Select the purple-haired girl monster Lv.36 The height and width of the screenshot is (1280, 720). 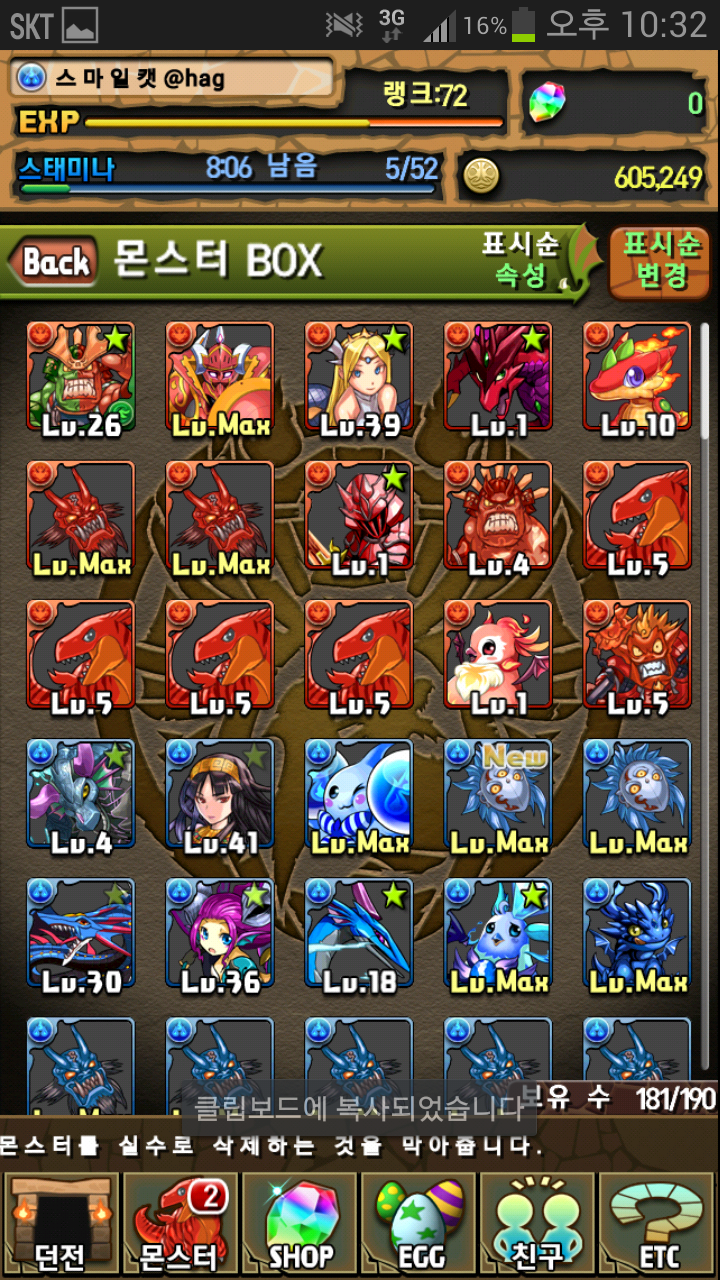(x=220, y=934)
